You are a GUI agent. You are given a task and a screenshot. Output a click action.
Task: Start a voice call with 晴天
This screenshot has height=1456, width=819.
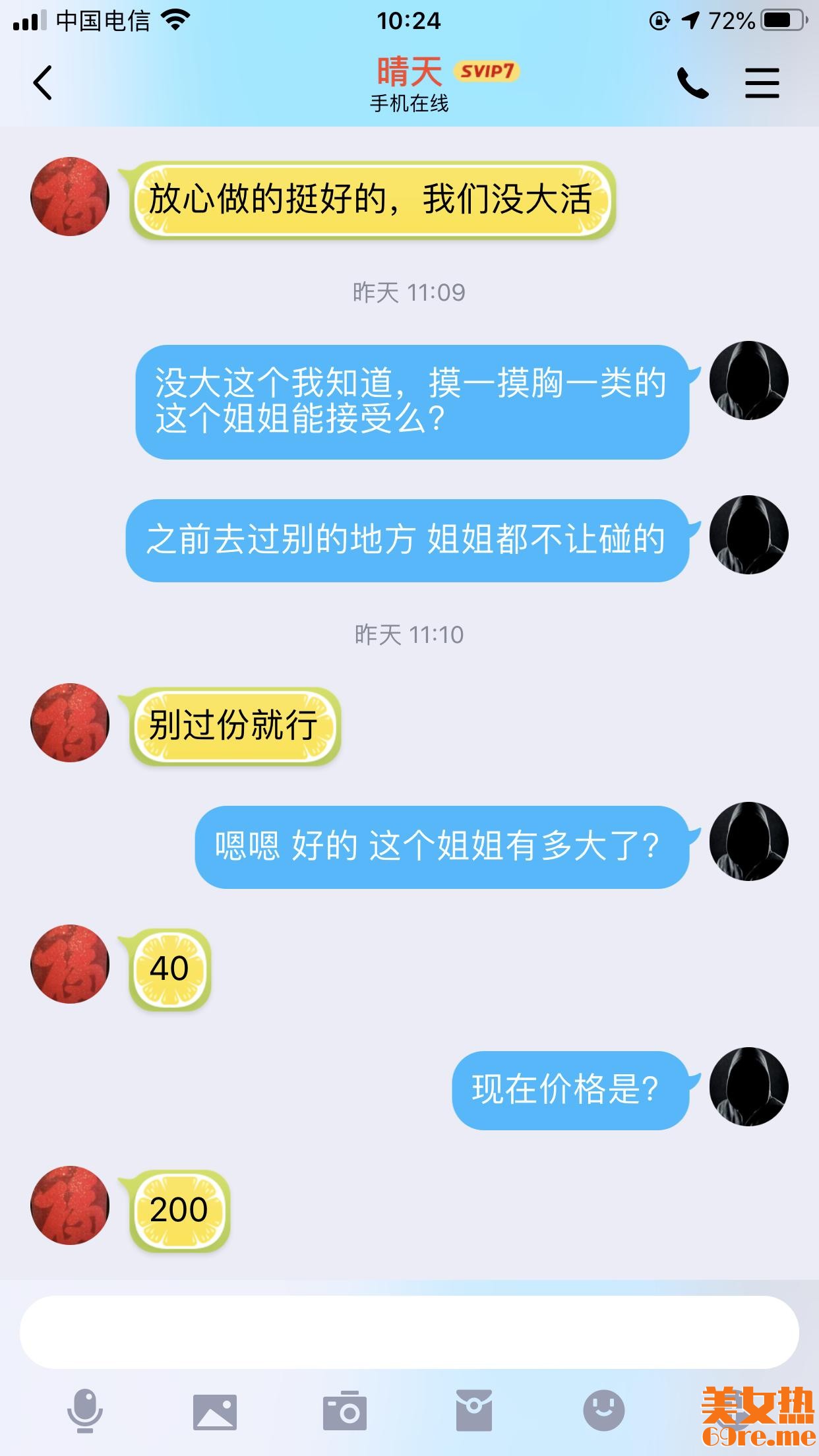692,84
